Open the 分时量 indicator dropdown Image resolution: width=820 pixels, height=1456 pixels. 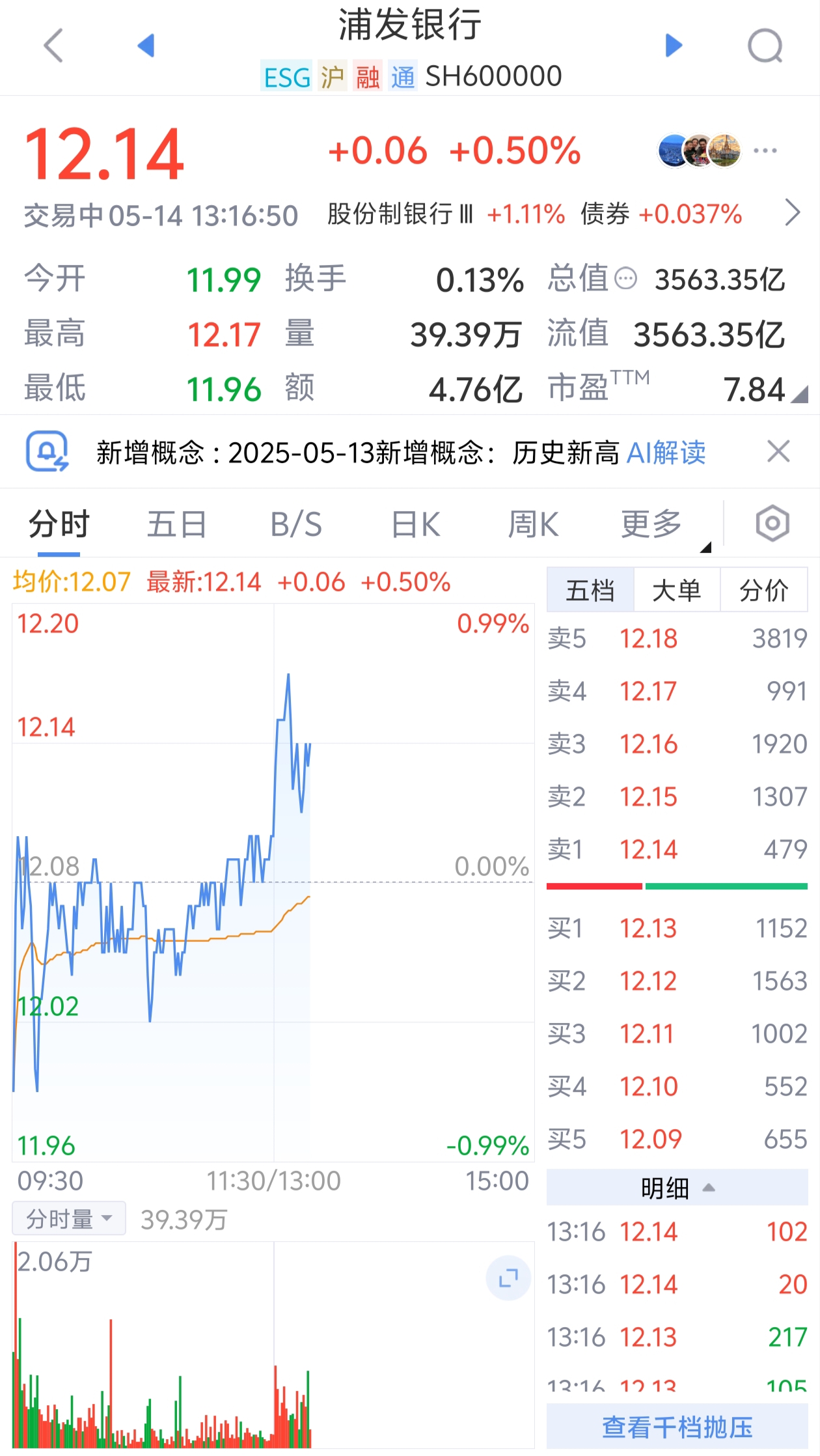tap(68, 1218)
